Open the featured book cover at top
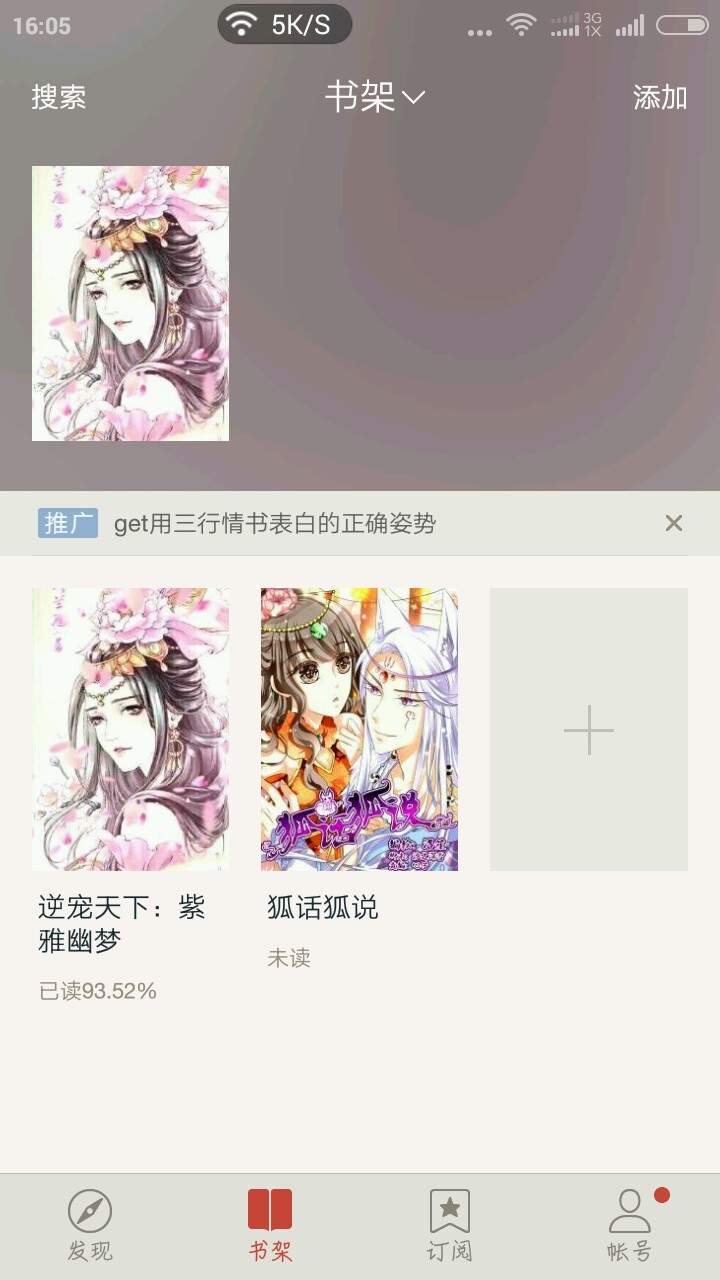The width and height of the screenshot is (720, 1280). [130, 303]
